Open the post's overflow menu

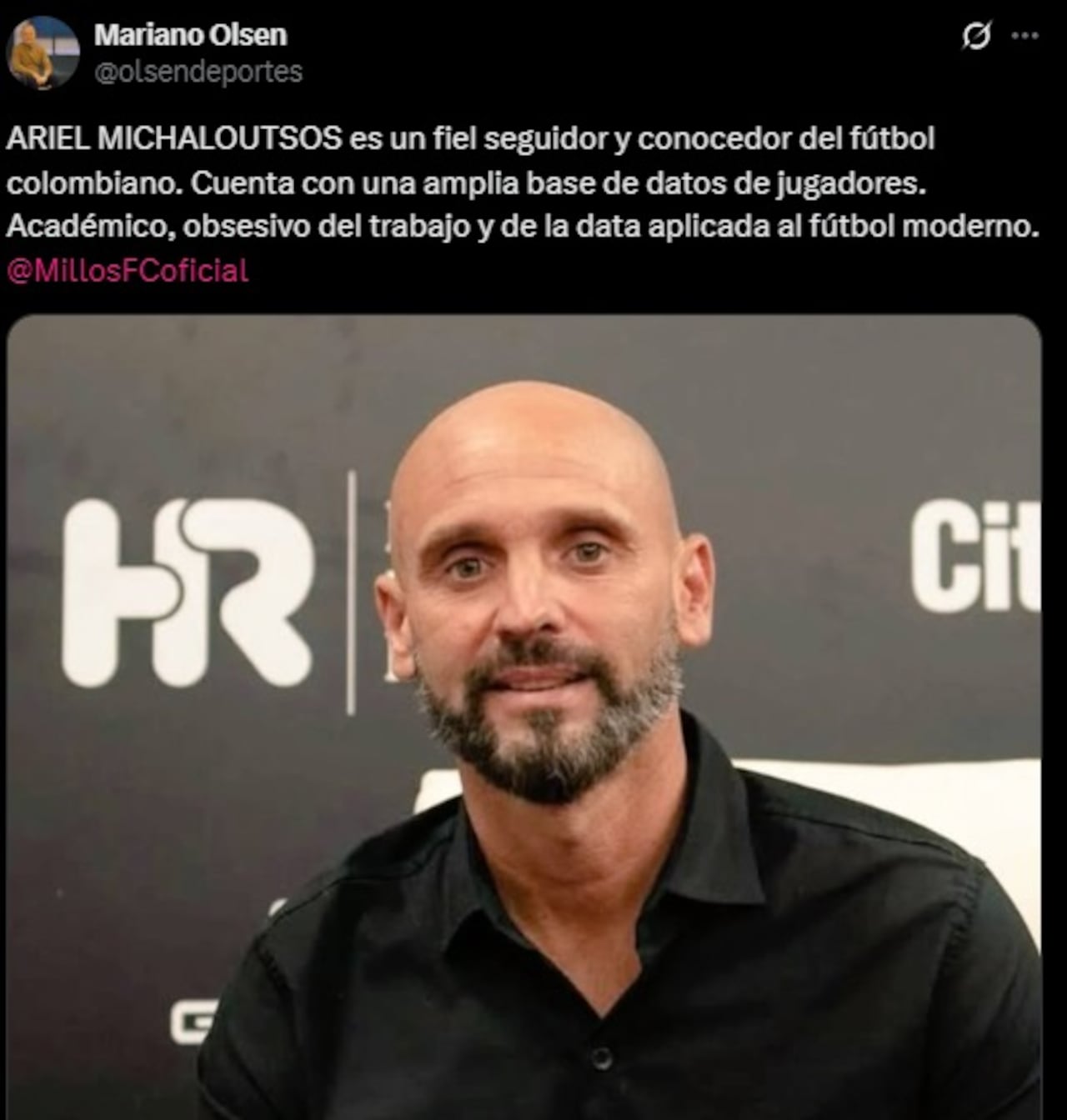1024,37
